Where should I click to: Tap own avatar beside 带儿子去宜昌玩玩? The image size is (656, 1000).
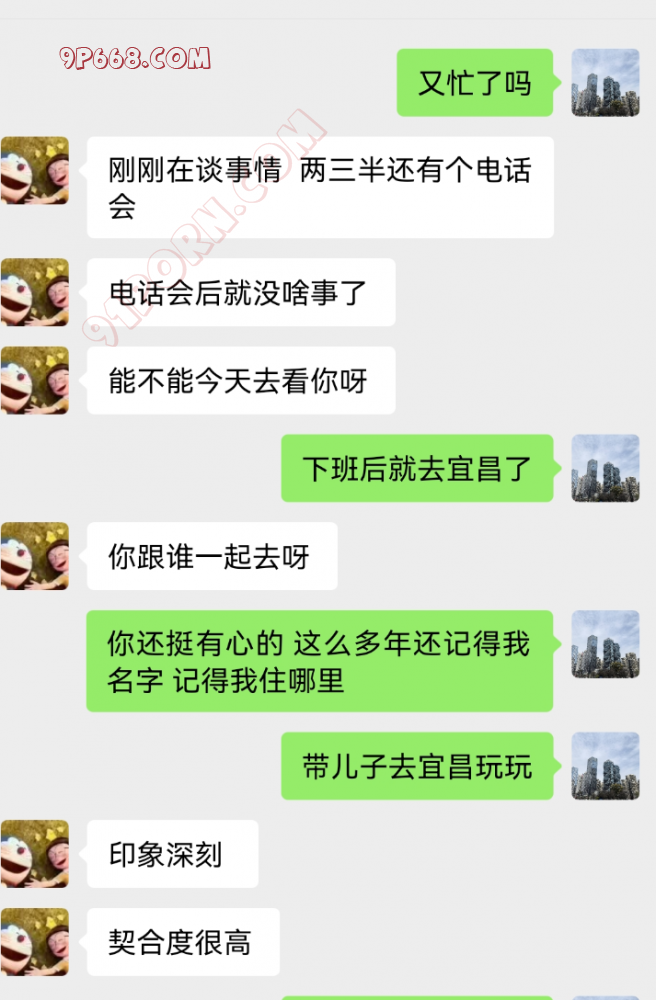pyautogui.click(x=605, y=766)
